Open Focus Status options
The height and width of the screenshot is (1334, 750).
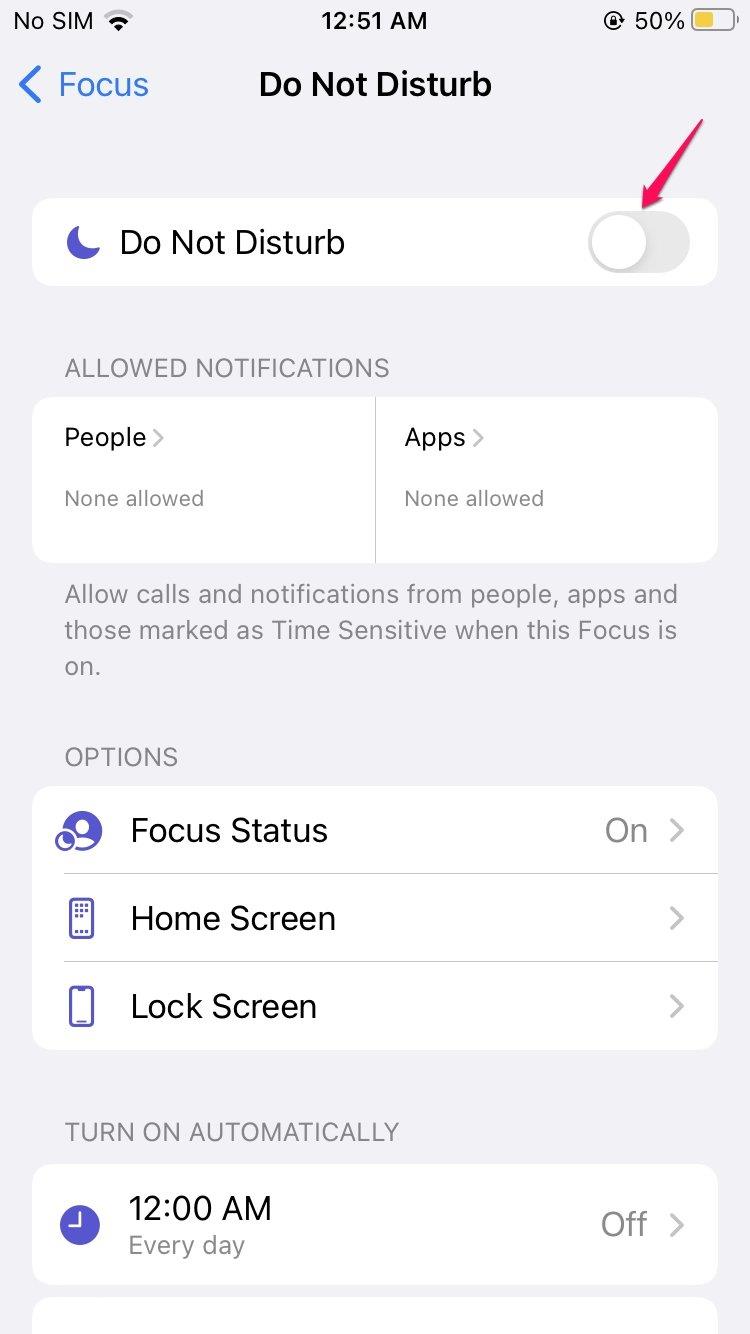click(375, 830)
